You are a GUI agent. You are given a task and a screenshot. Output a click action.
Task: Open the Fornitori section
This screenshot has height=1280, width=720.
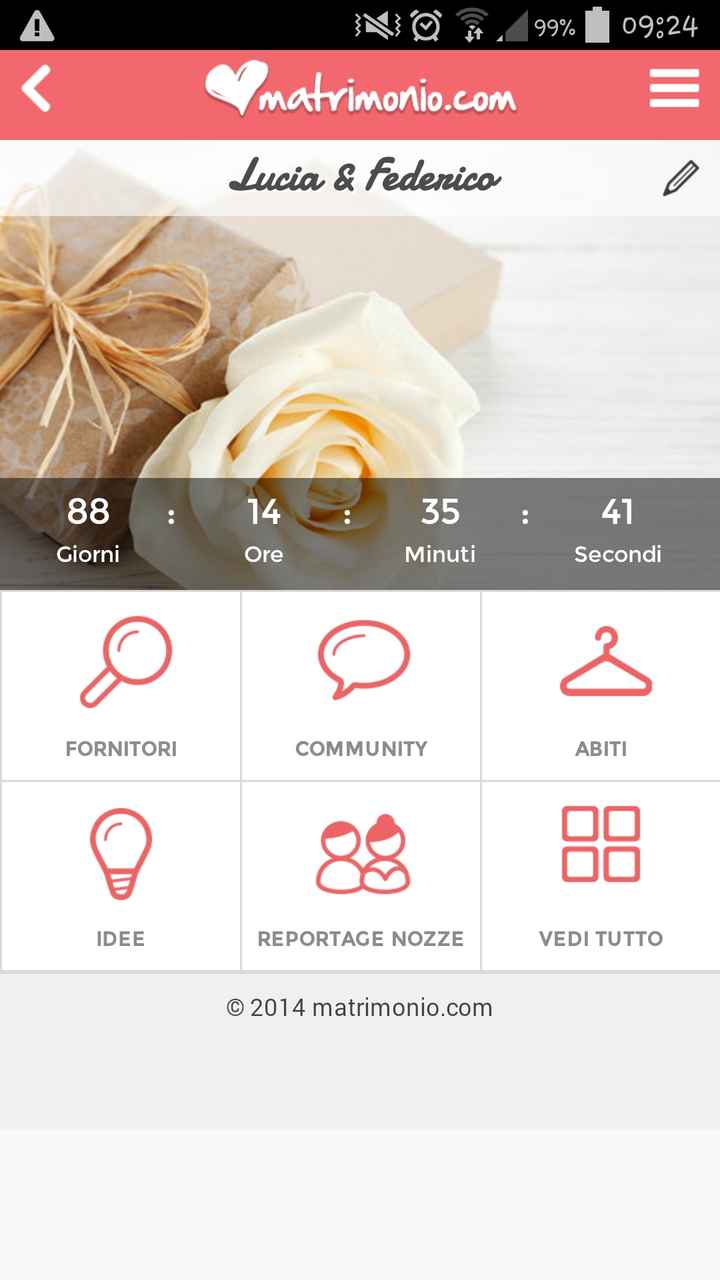point(121,686)
